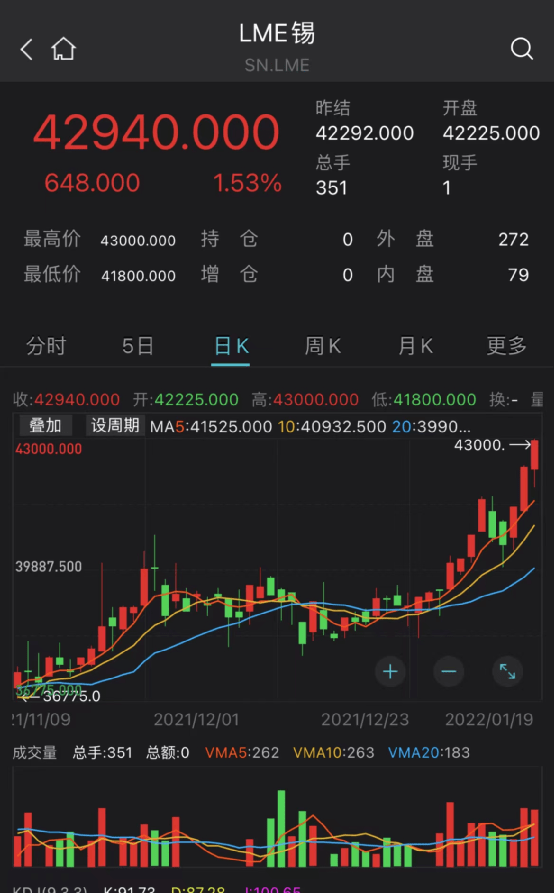The height and width of the screenshot is (893, 554).
Task: Go back using the top-left arrow
Action: (26, 50)
